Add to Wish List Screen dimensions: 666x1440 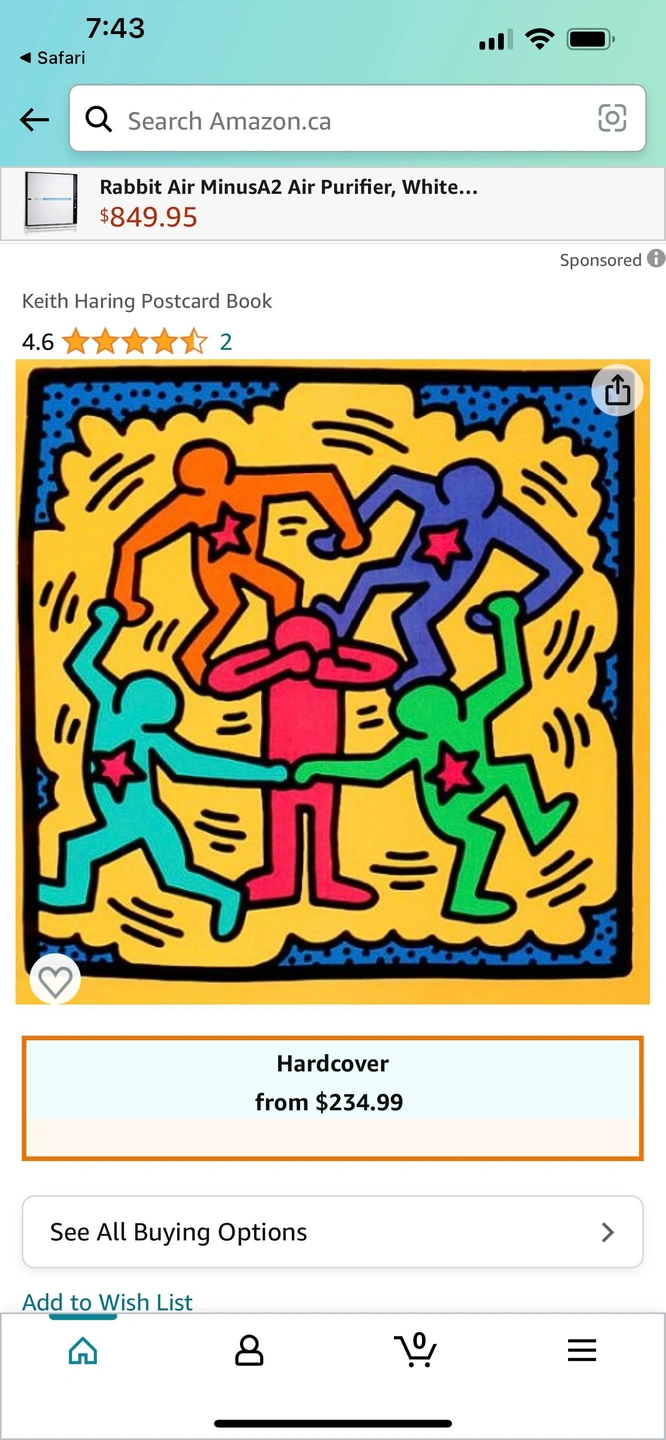(x=108, y=1301)
